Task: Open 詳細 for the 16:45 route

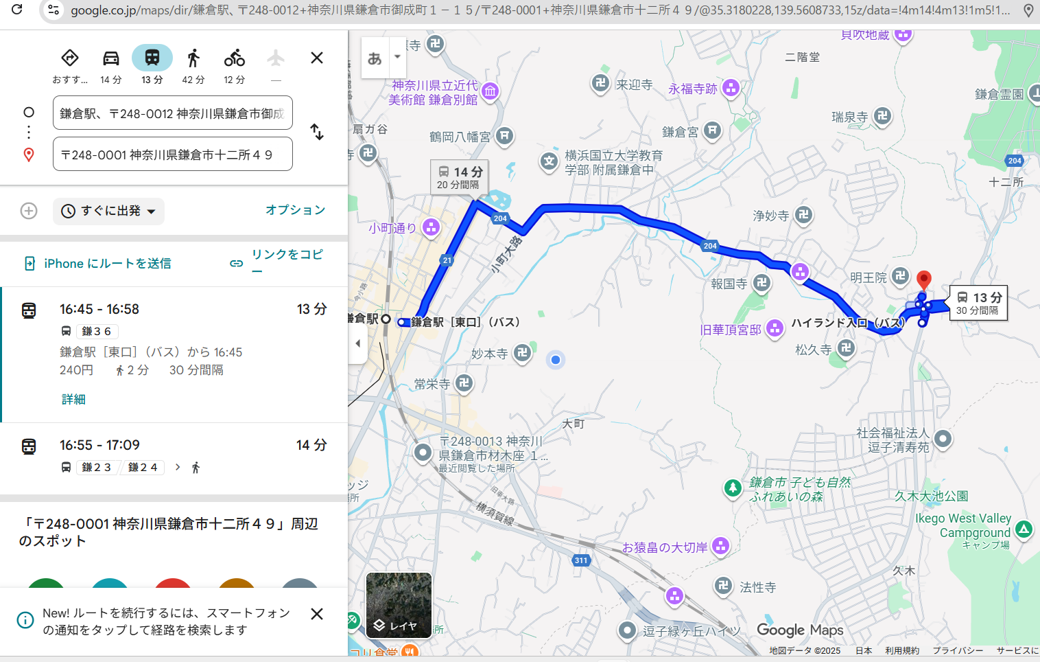Action: (73, 399)
